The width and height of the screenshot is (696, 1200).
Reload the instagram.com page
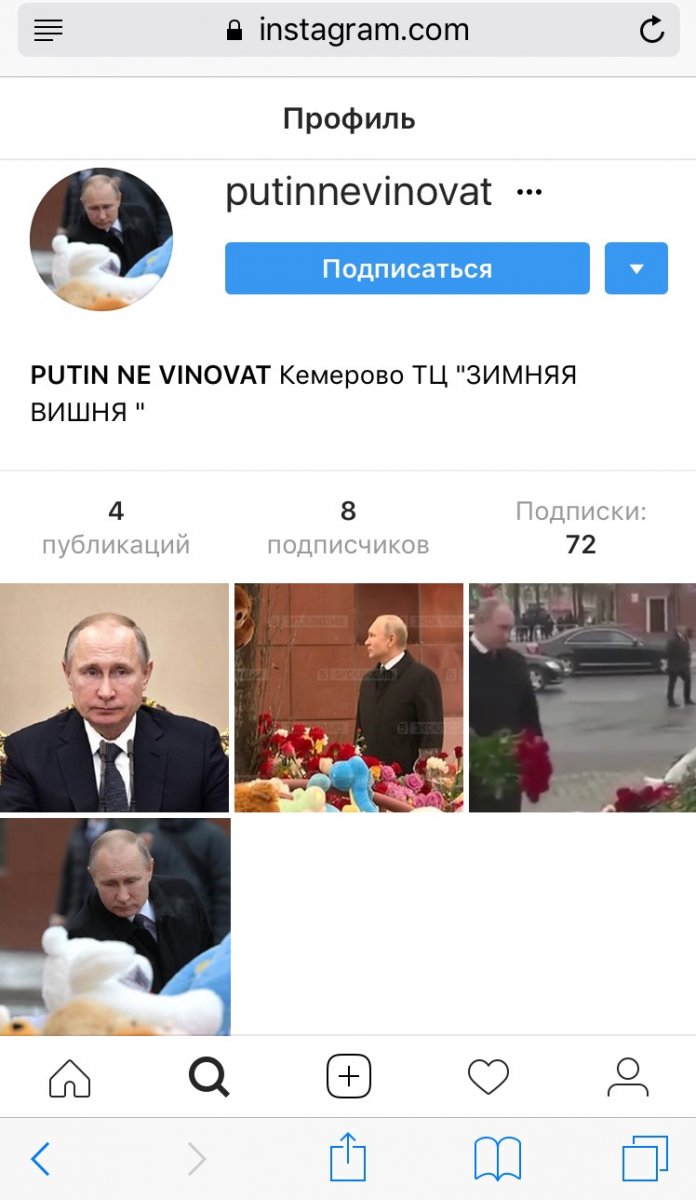(651, 30)
